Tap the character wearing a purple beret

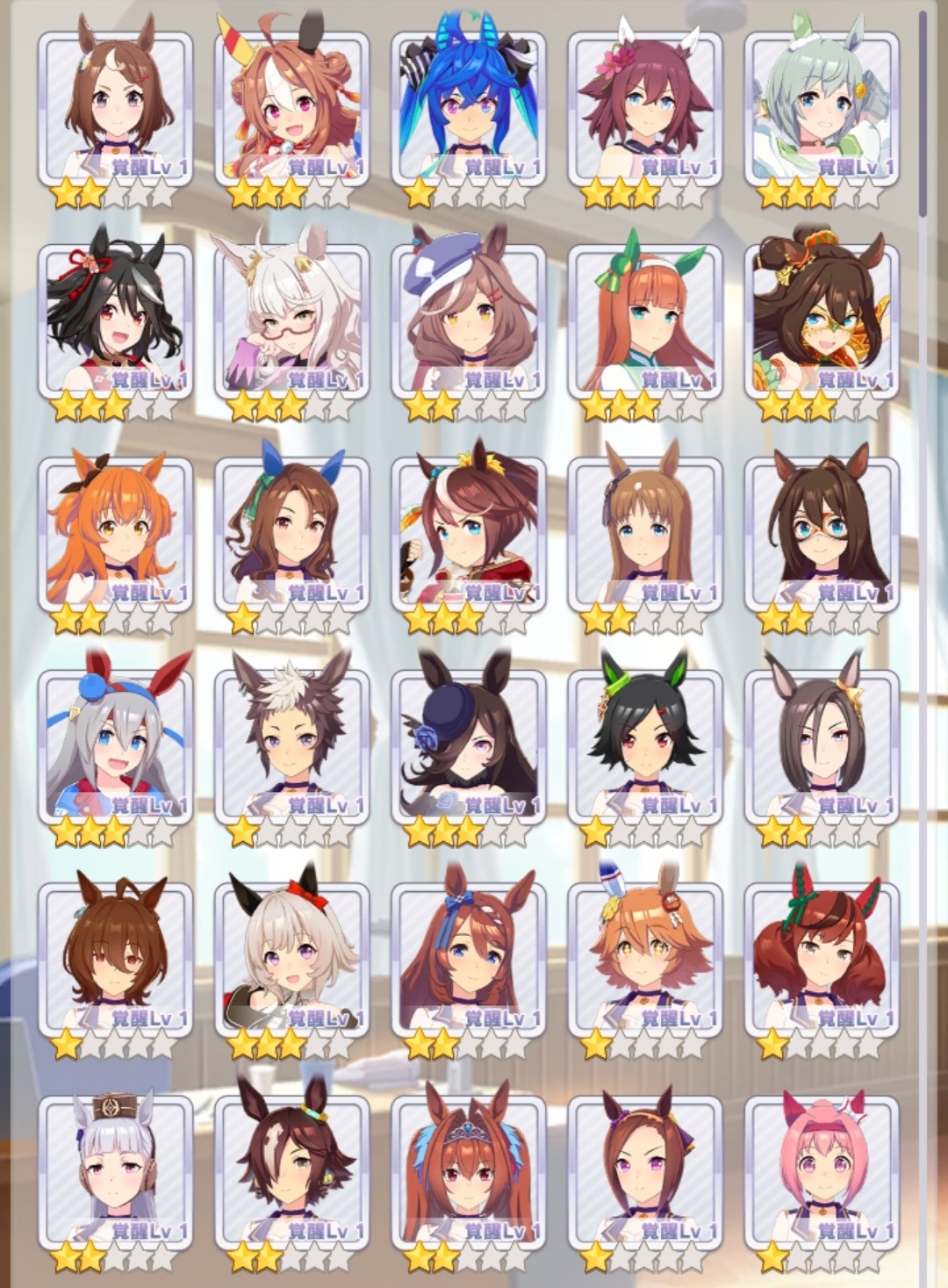coord(468,322)
